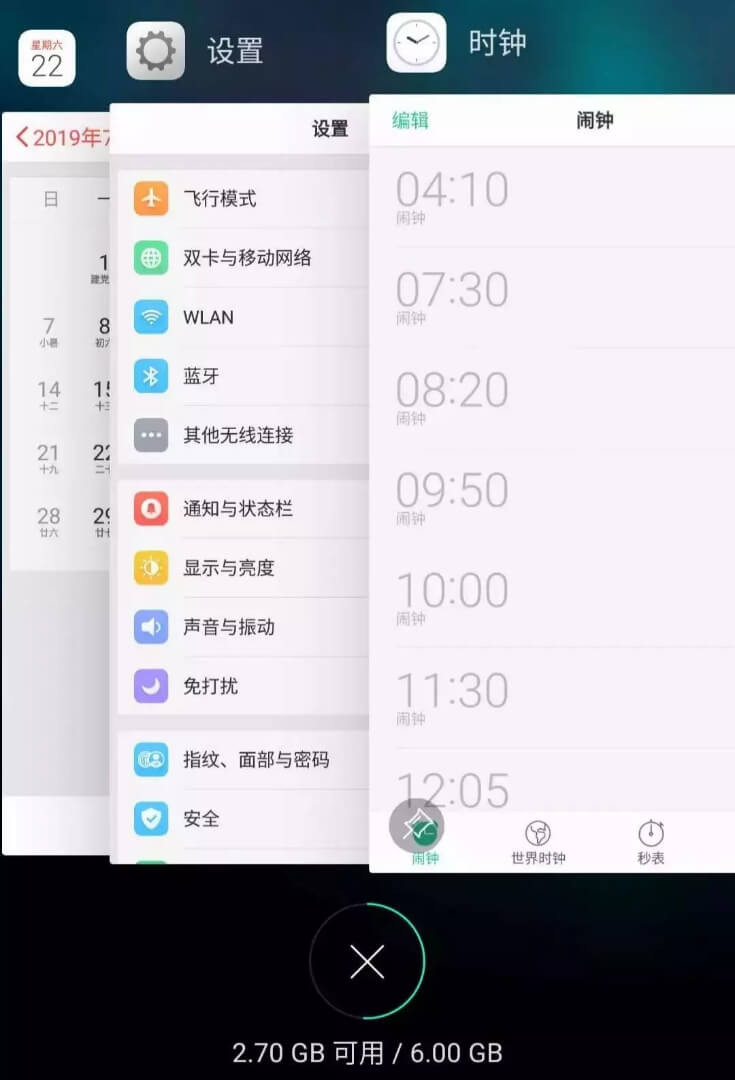735x1080 pixels.
Task: Tap the Calendar app icon
Action: coord(47,58)
